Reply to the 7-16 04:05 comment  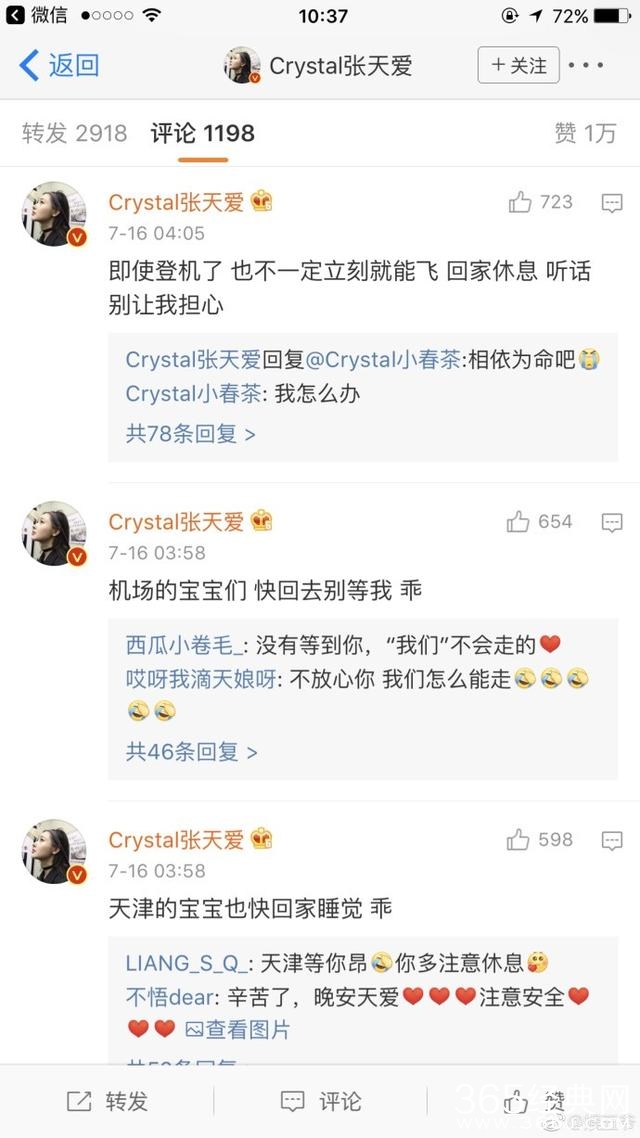612,203
